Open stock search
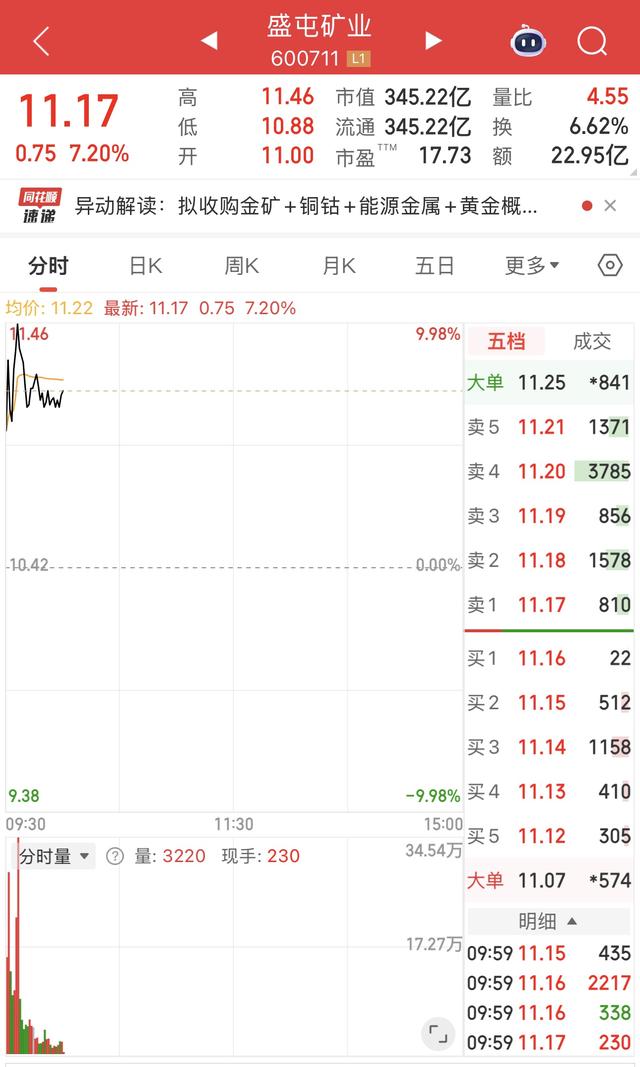640x1067 pixels. click(x=592, y=41)
